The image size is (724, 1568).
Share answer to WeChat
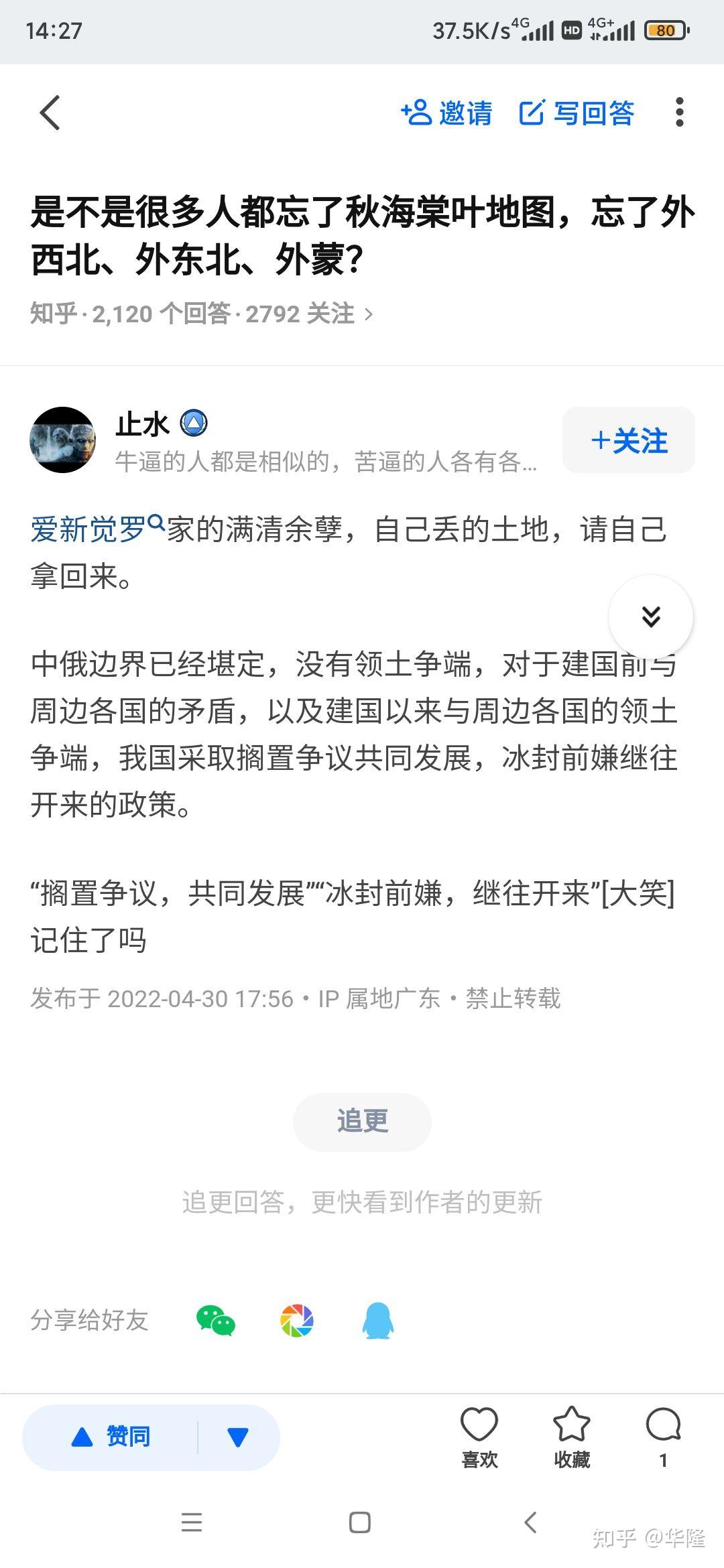[216, 1321]
